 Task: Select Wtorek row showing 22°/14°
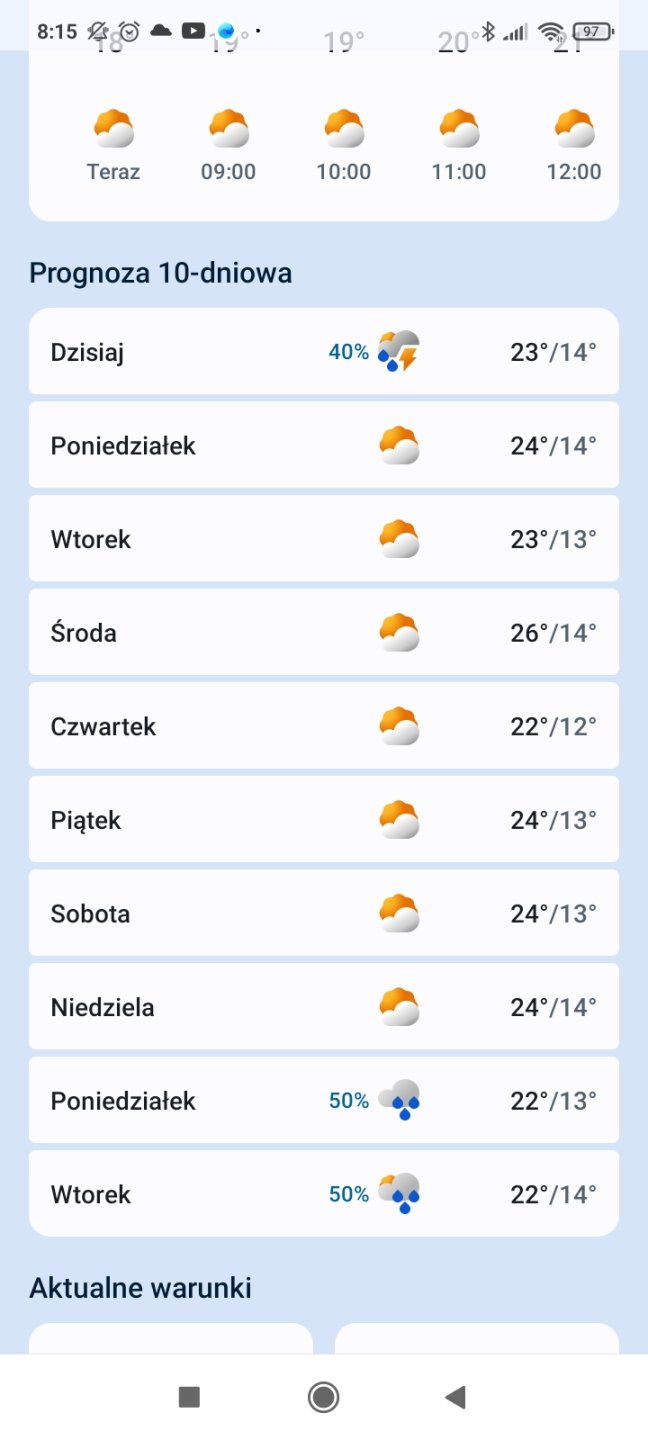(323, 1194)
